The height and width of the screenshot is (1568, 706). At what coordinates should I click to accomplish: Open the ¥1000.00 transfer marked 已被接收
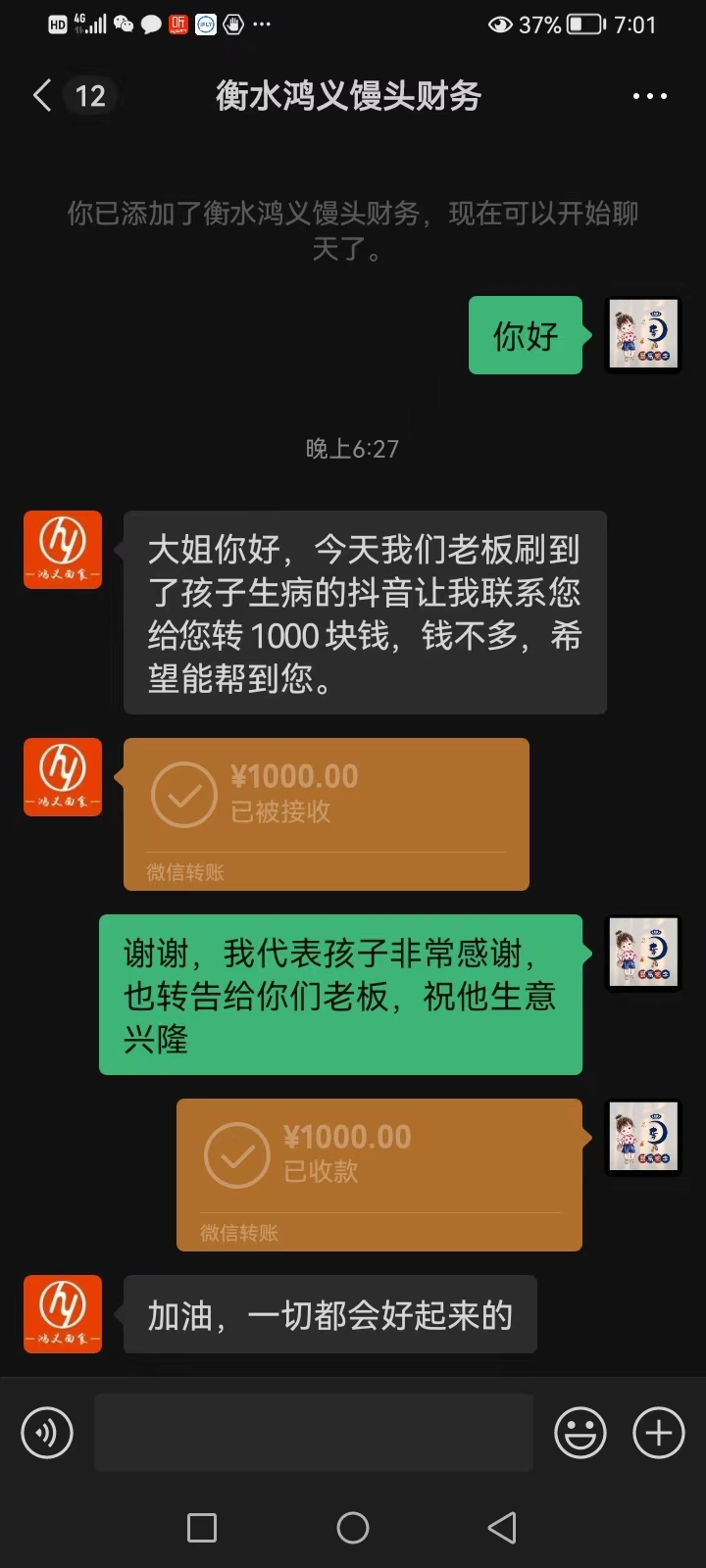click(326, 813)
